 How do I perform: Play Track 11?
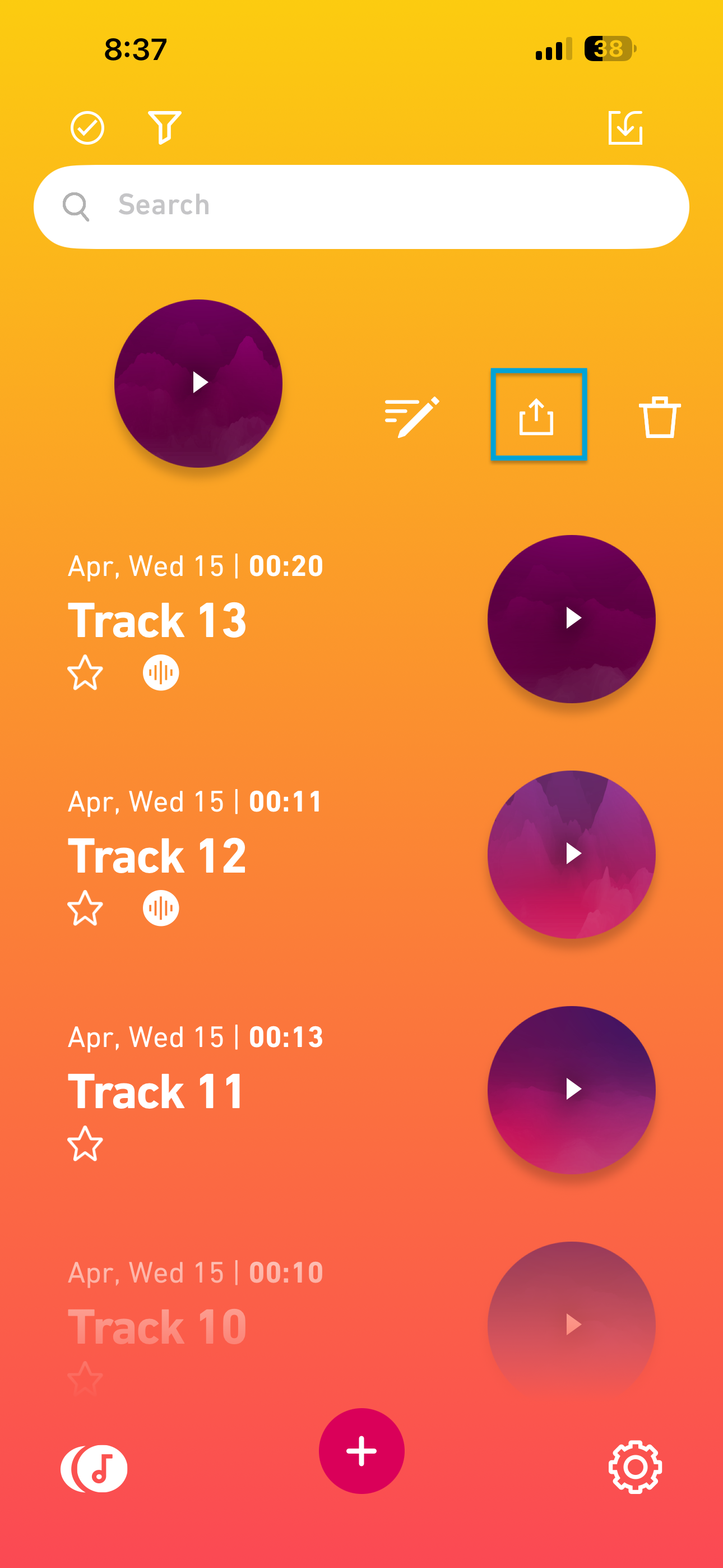click(x=572, y=1090)
